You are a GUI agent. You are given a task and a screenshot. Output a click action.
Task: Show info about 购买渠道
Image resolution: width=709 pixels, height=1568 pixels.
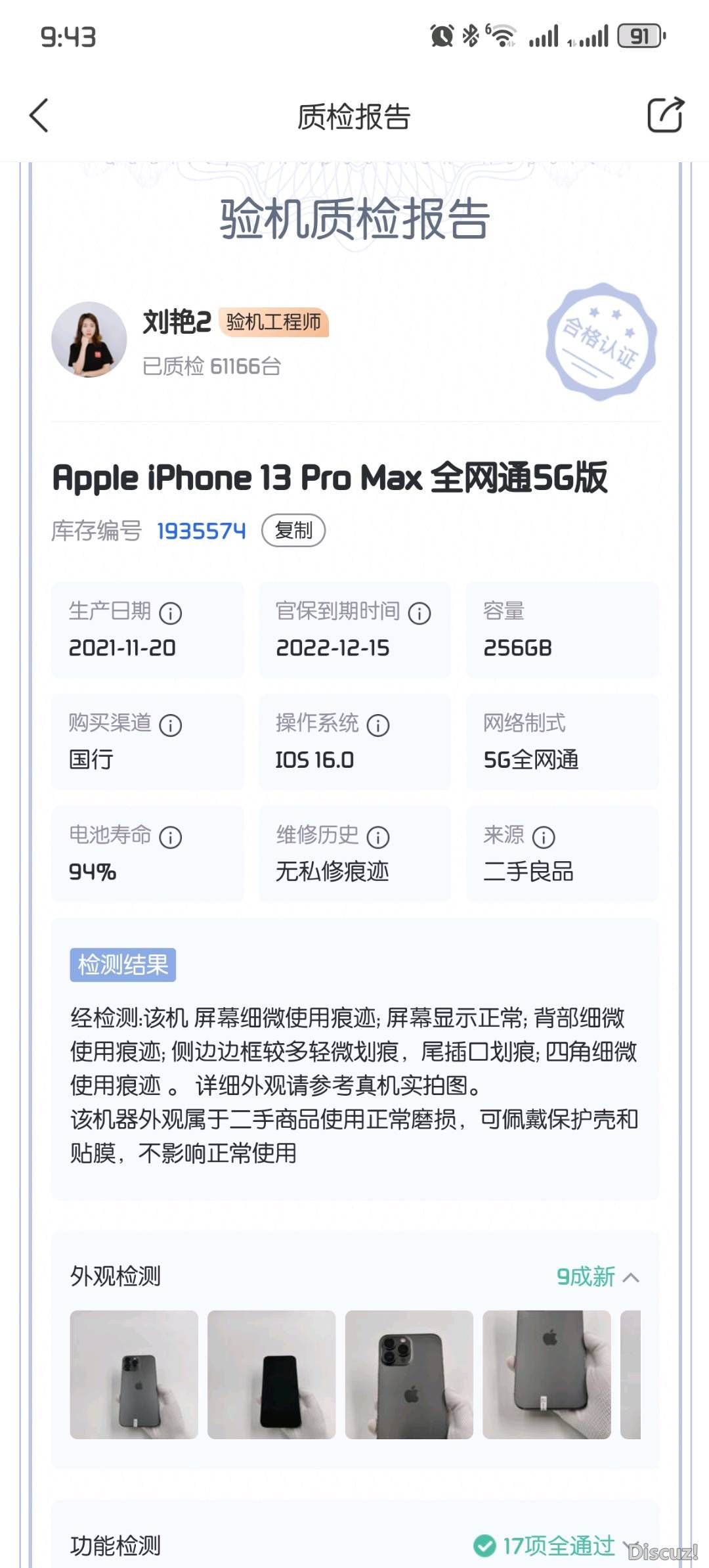(x=171, y=725)
